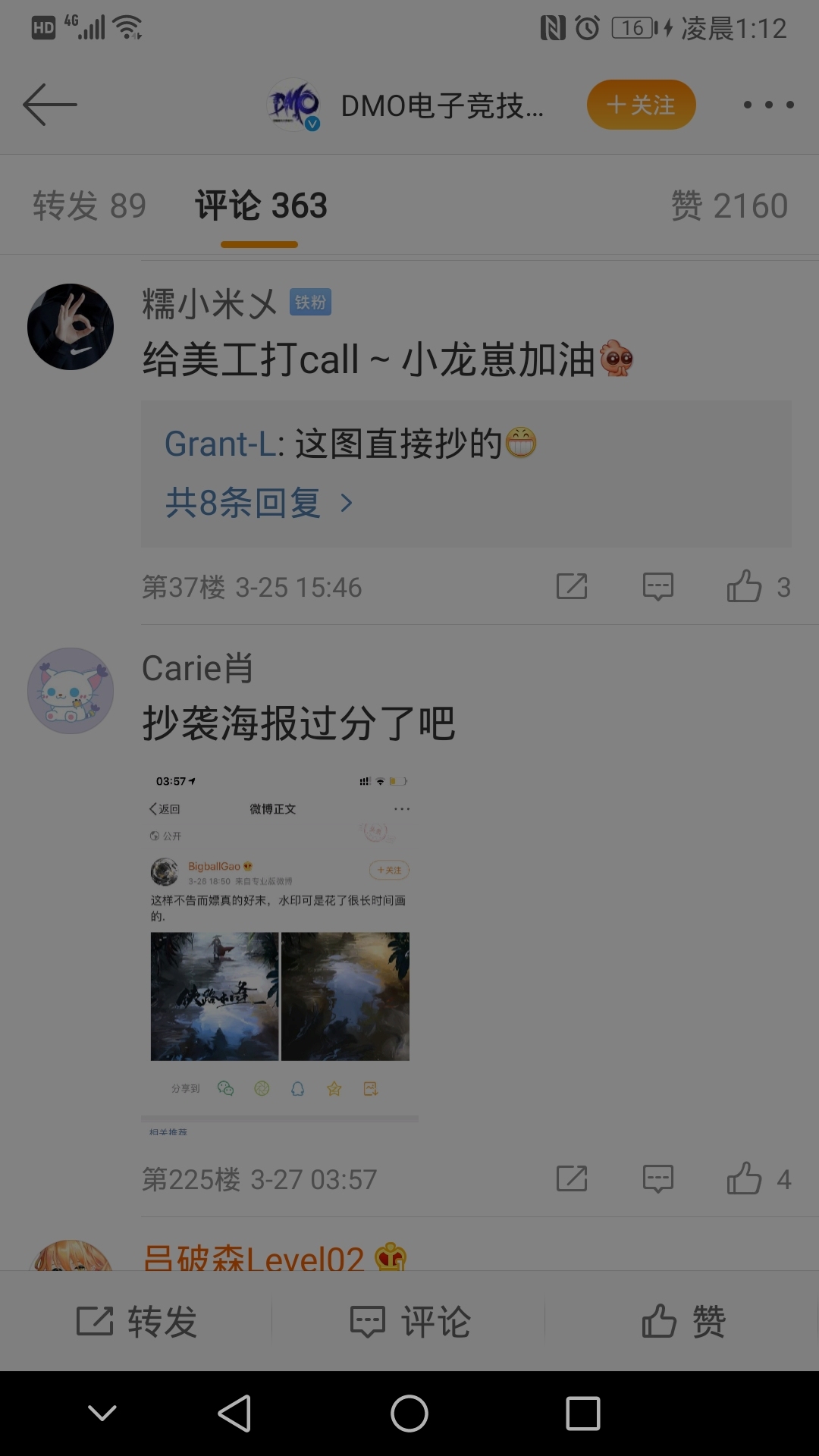This screenshot has height=1456, width=819.
Task: Tap the bottom 转发 repost button
Action: tap(136, 1321)
